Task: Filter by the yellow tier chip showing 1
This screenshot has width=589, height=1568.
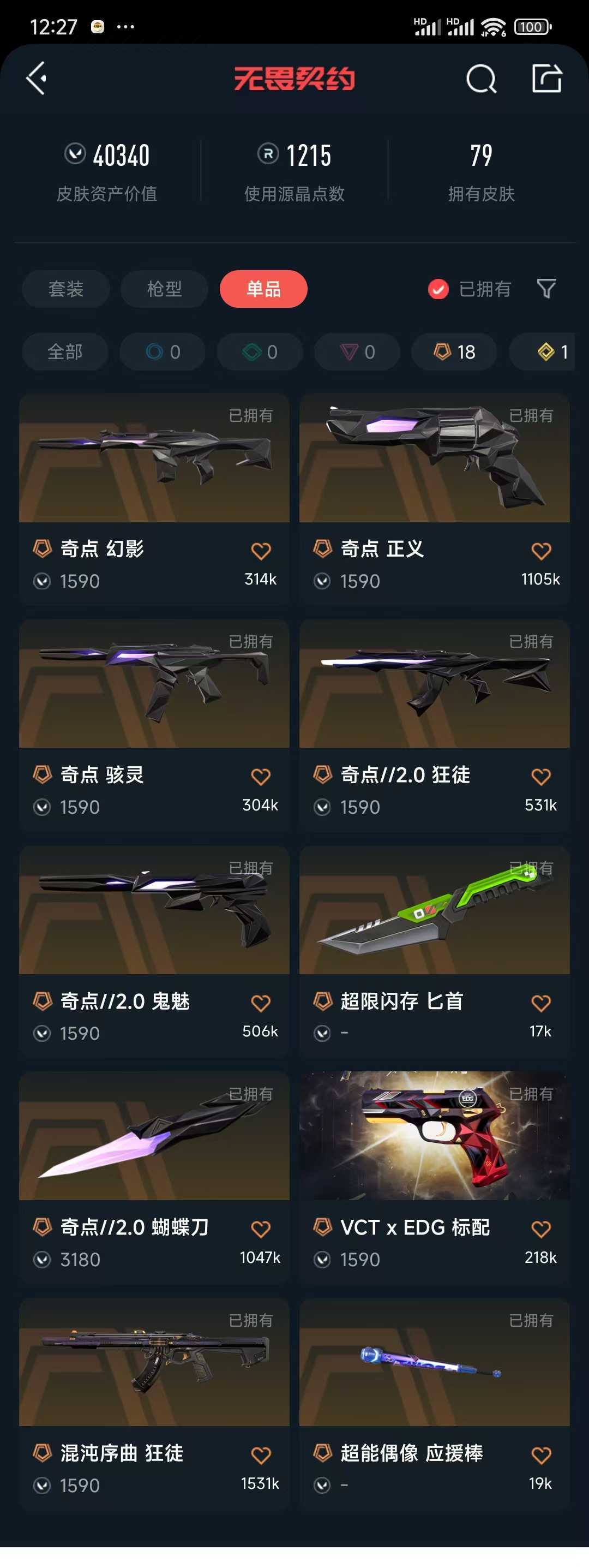Action: point(551,352)
